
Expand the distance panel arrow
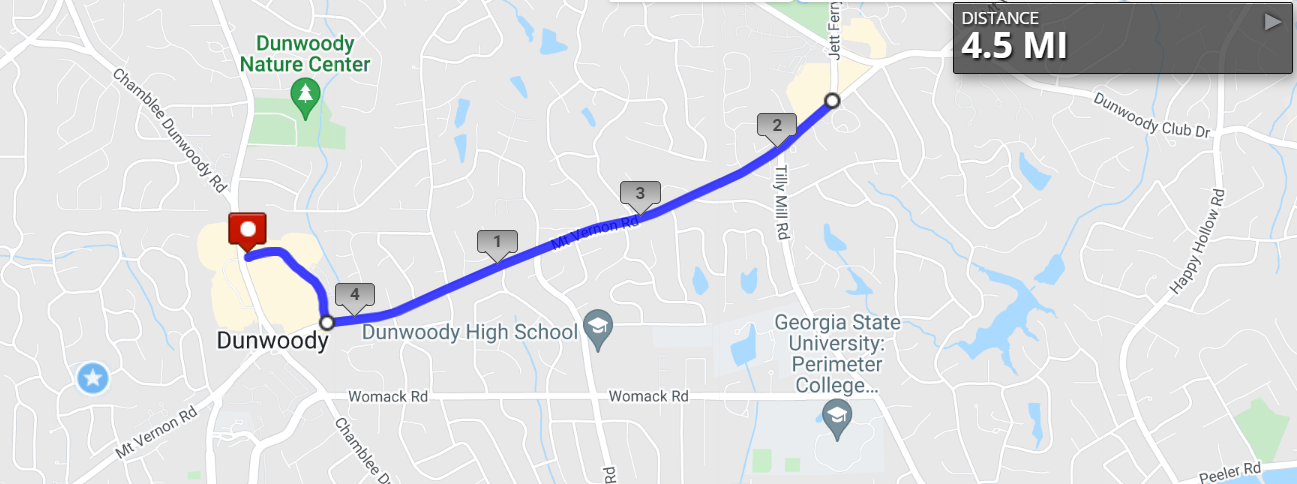pos(1272,22)
